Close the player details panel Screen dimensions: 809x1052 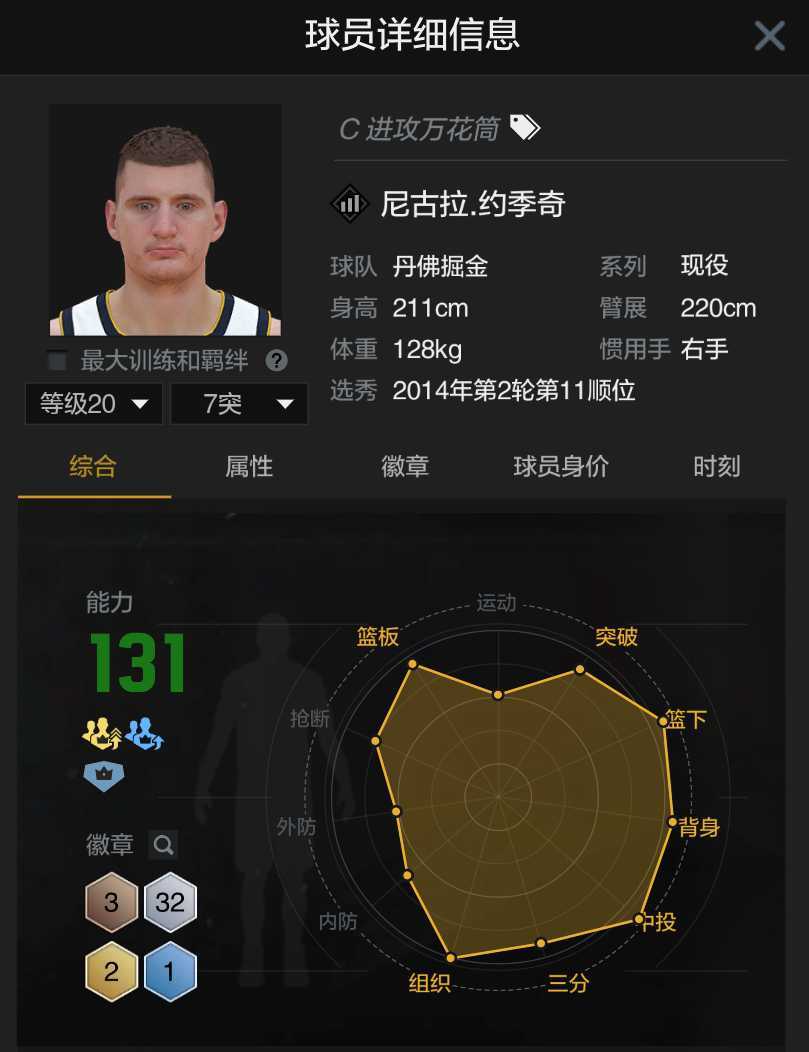(x=769, y=36)
